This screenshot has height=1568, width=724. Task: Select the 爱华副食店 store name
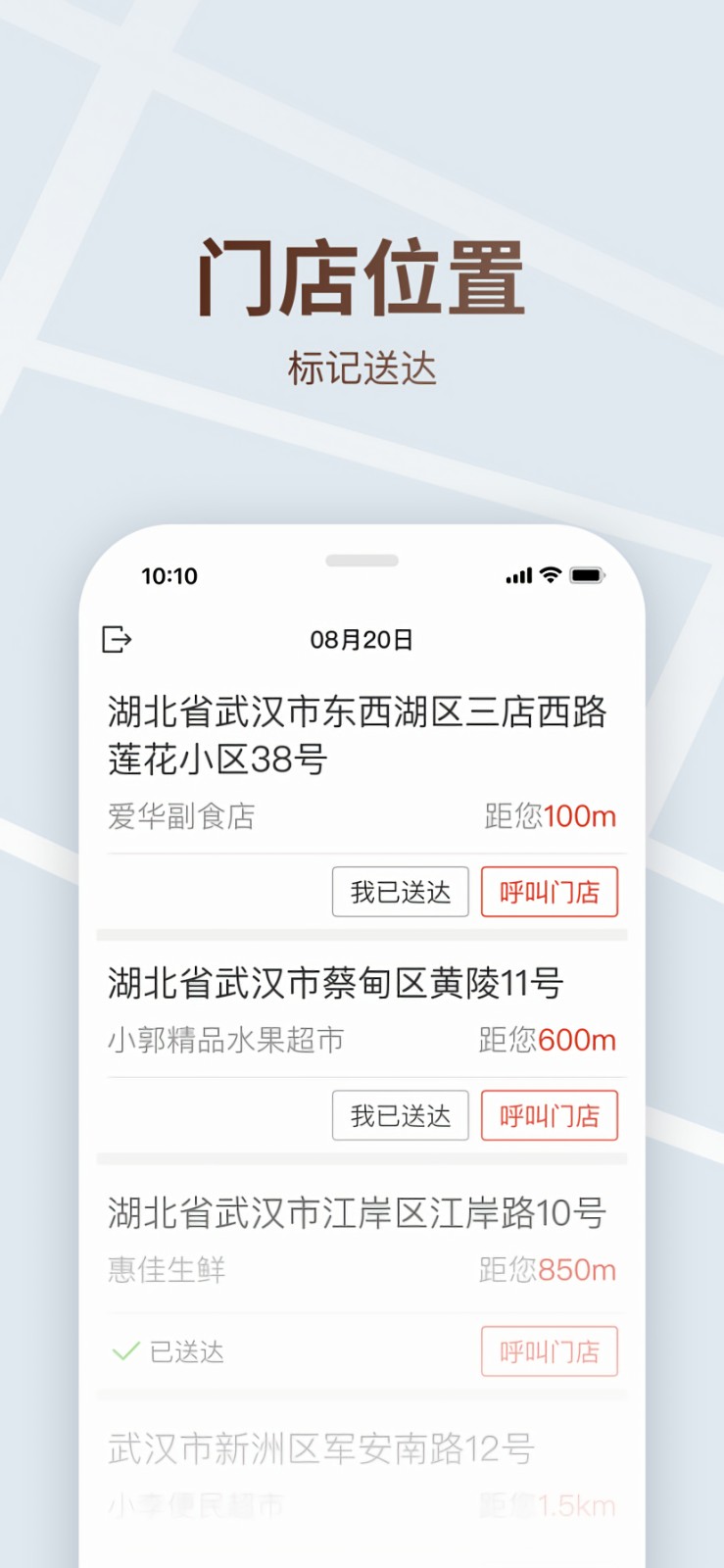tap(180, 816)
